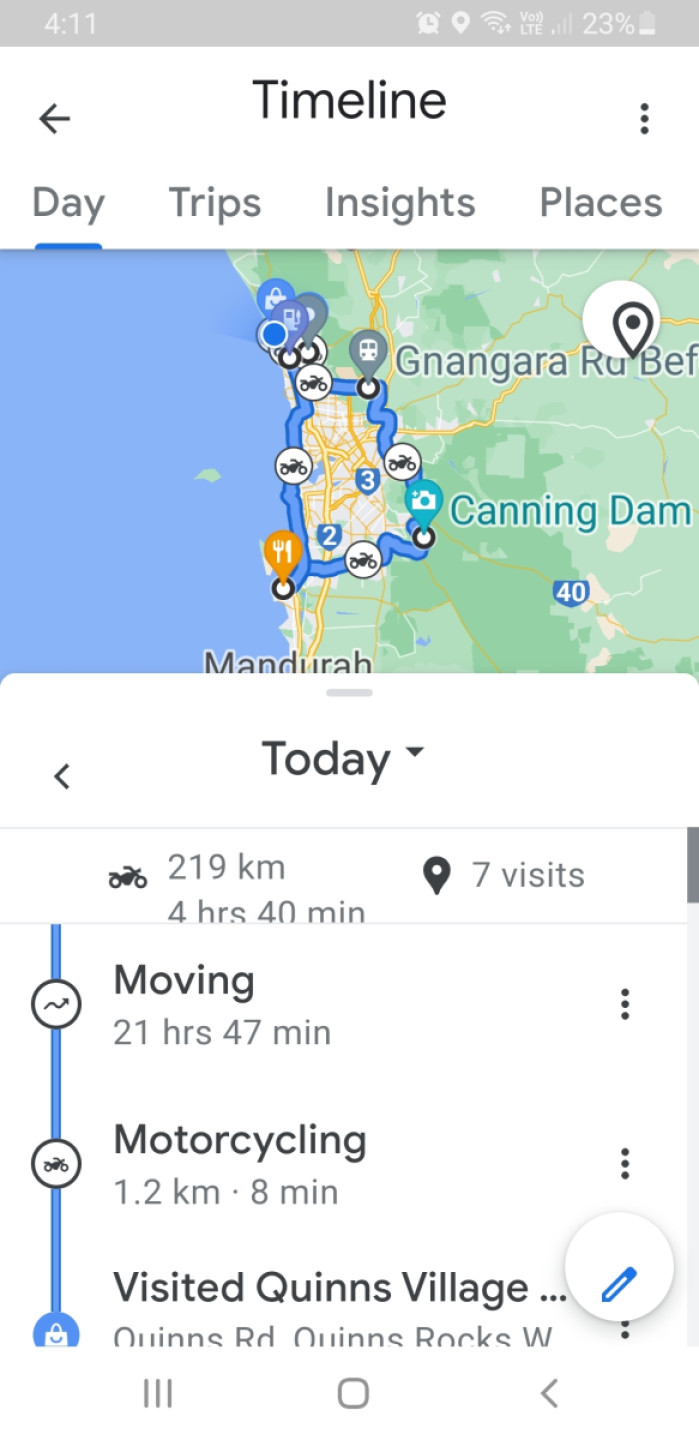Viewport: 699px width, 1440px height.
Task: Tap the pencil edit floating button
Action: click(x=619, y=1282)
